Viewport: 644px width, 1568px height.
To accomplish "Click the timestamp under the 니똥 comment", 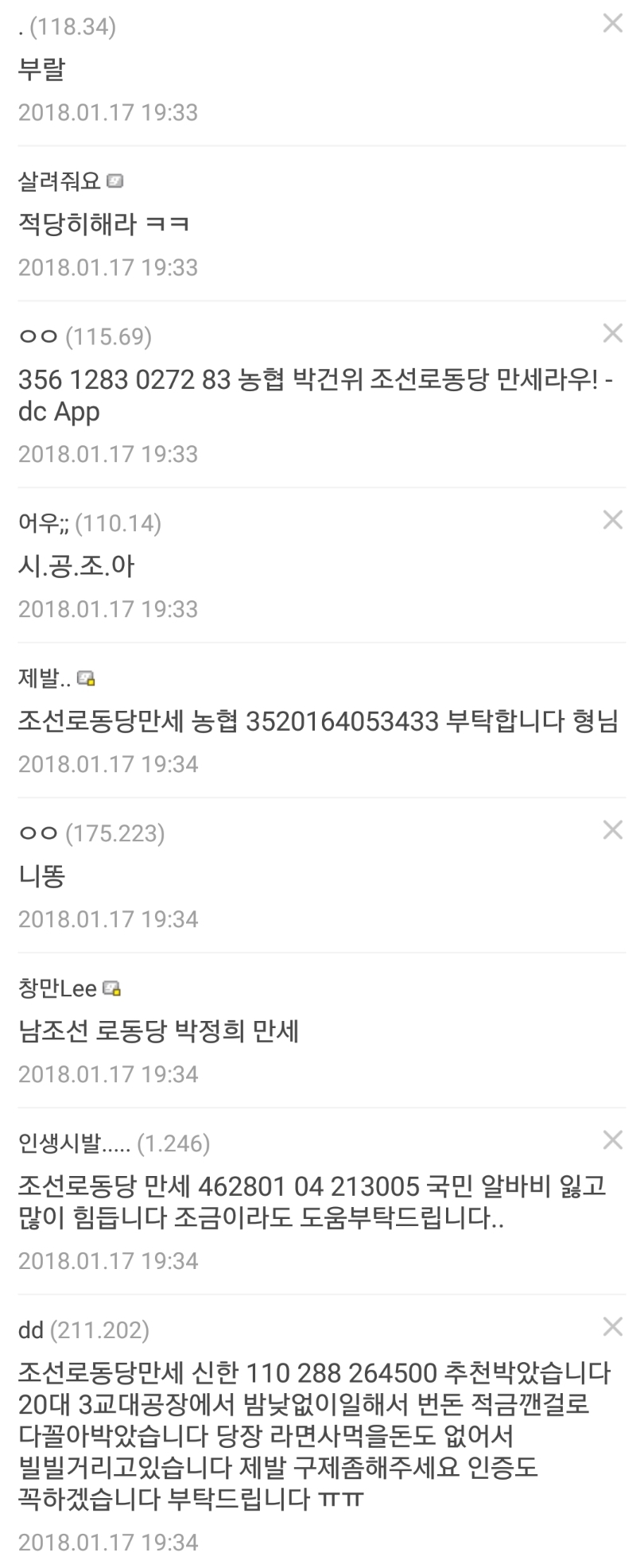I will [x=108, y=918].
